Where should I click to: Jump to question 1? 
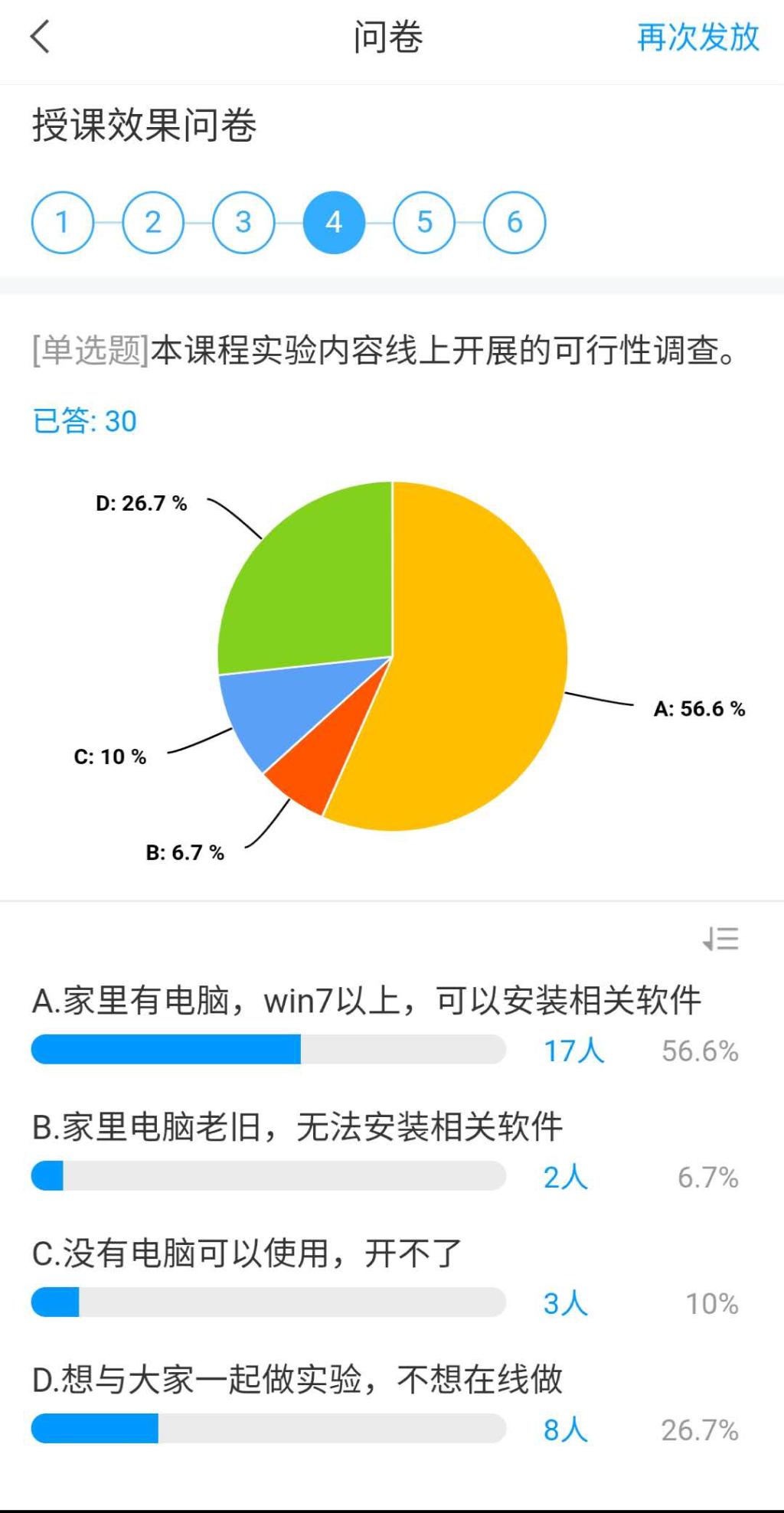click(x=63, y=222)
